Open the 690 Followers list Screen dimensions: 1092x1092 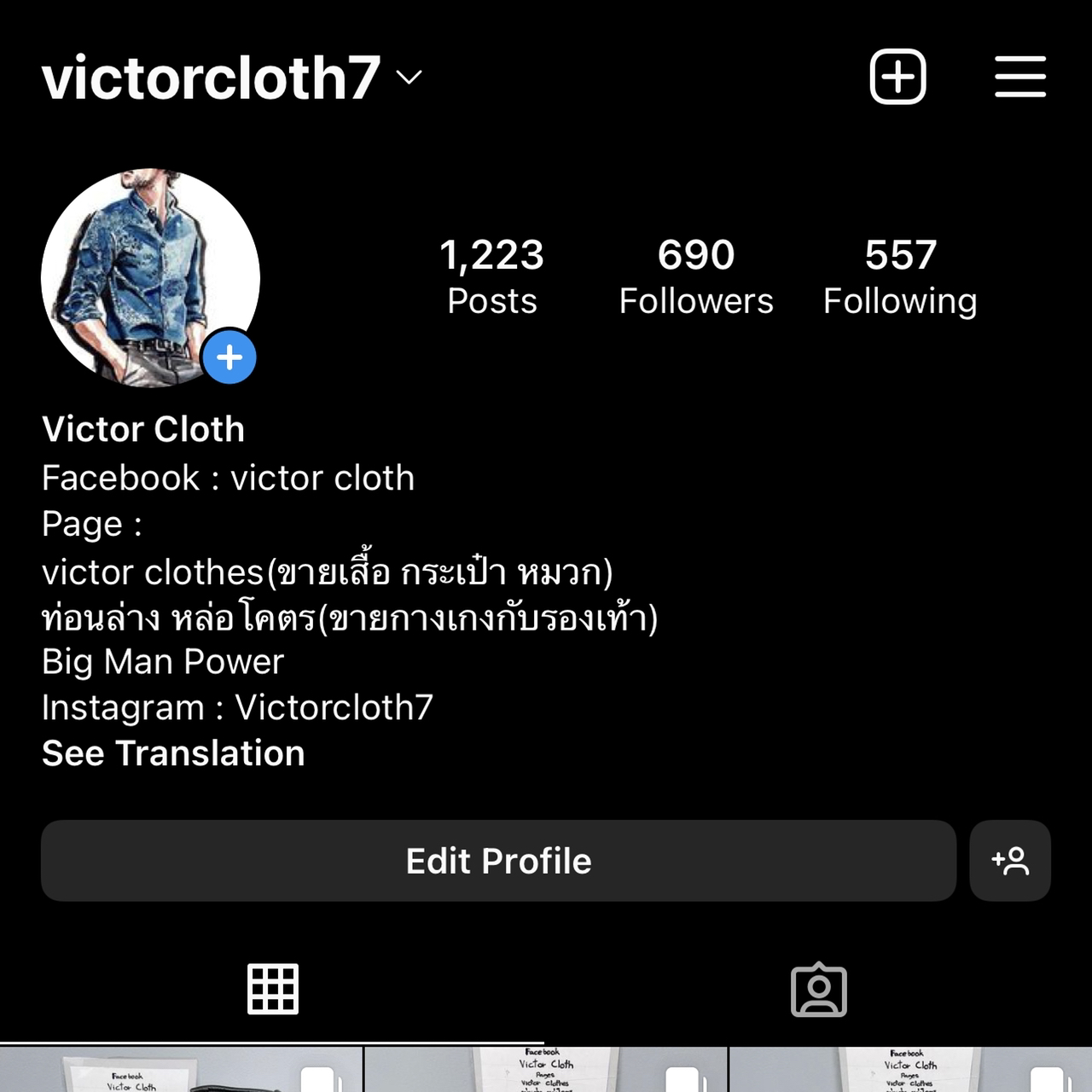(x=696, y=276)
